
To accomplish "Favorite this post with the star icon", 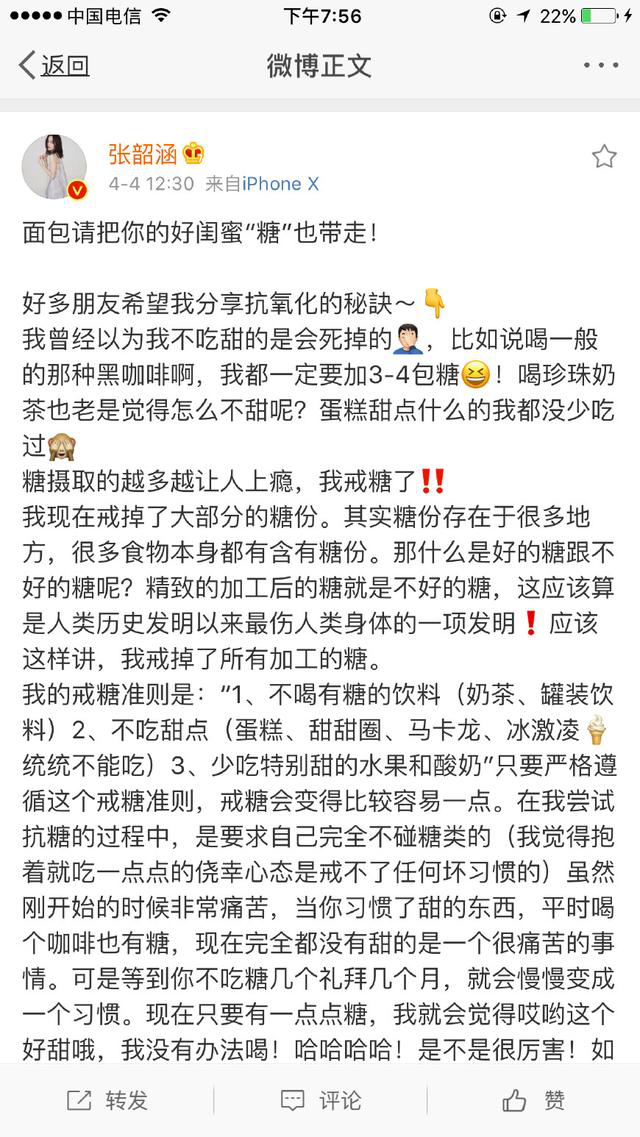I will (x=604, y=157).
